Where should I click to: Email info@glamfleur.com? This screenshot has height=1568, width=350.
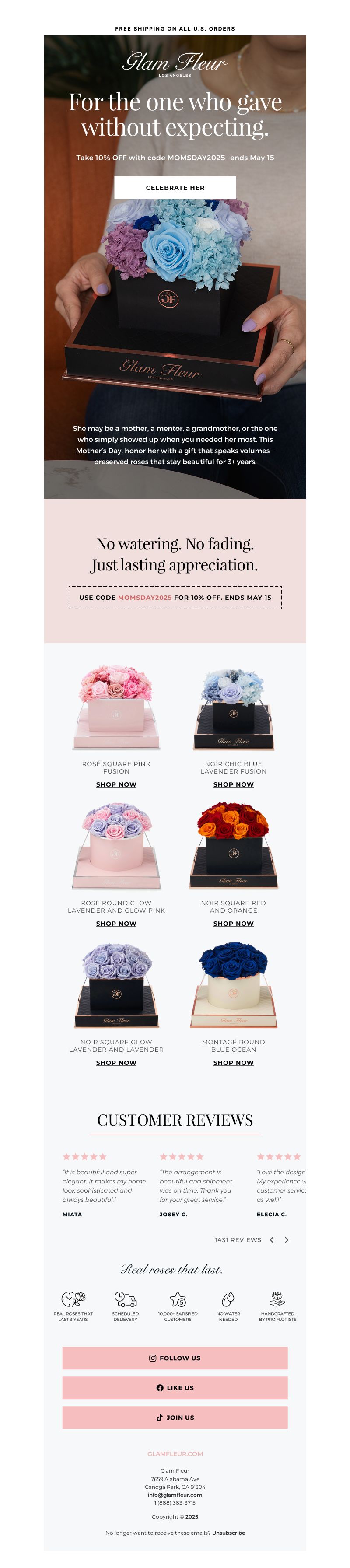pos(175,1494)
